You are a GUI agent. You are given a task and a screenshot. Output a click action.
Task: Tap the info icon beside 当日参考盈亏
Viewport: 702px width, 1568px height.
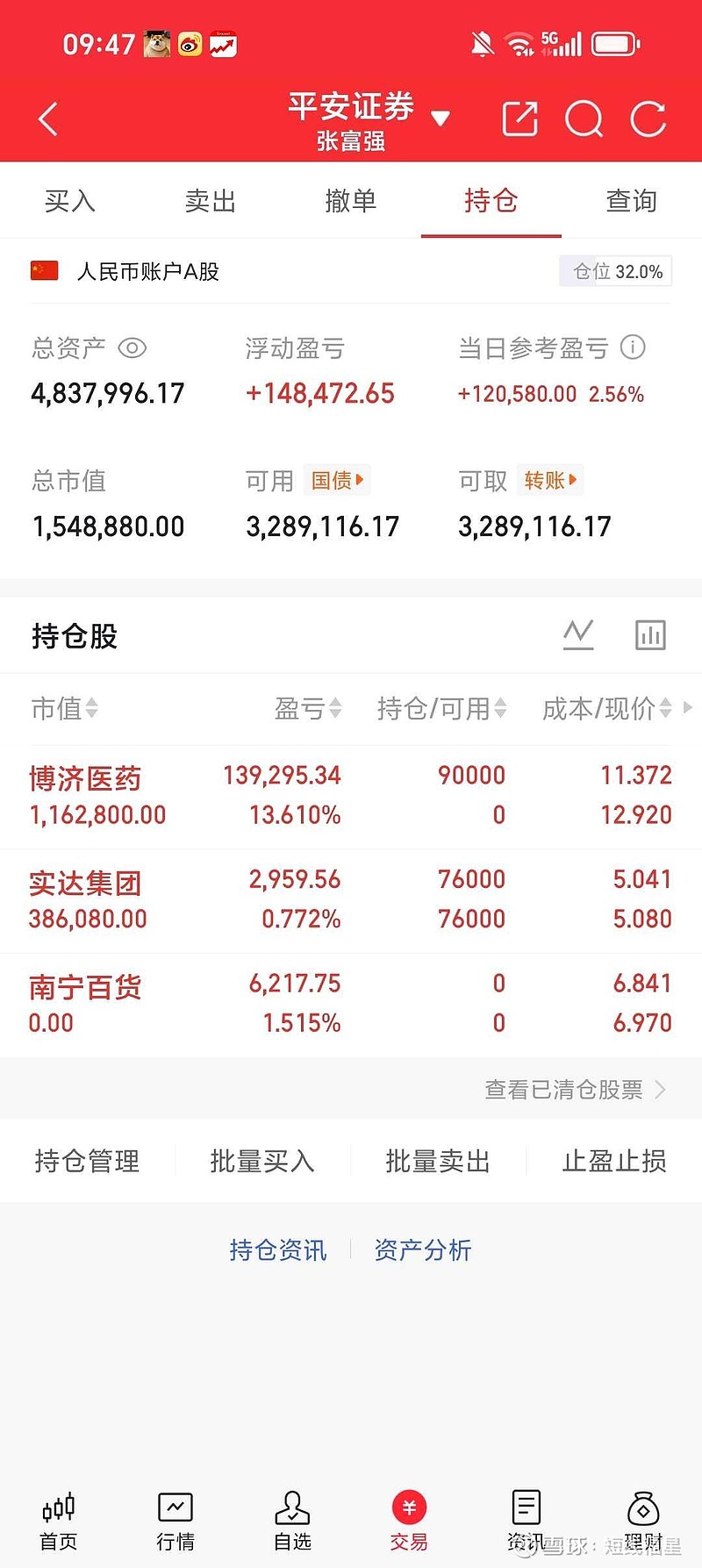pyautogui.click(x=634, y=348)
